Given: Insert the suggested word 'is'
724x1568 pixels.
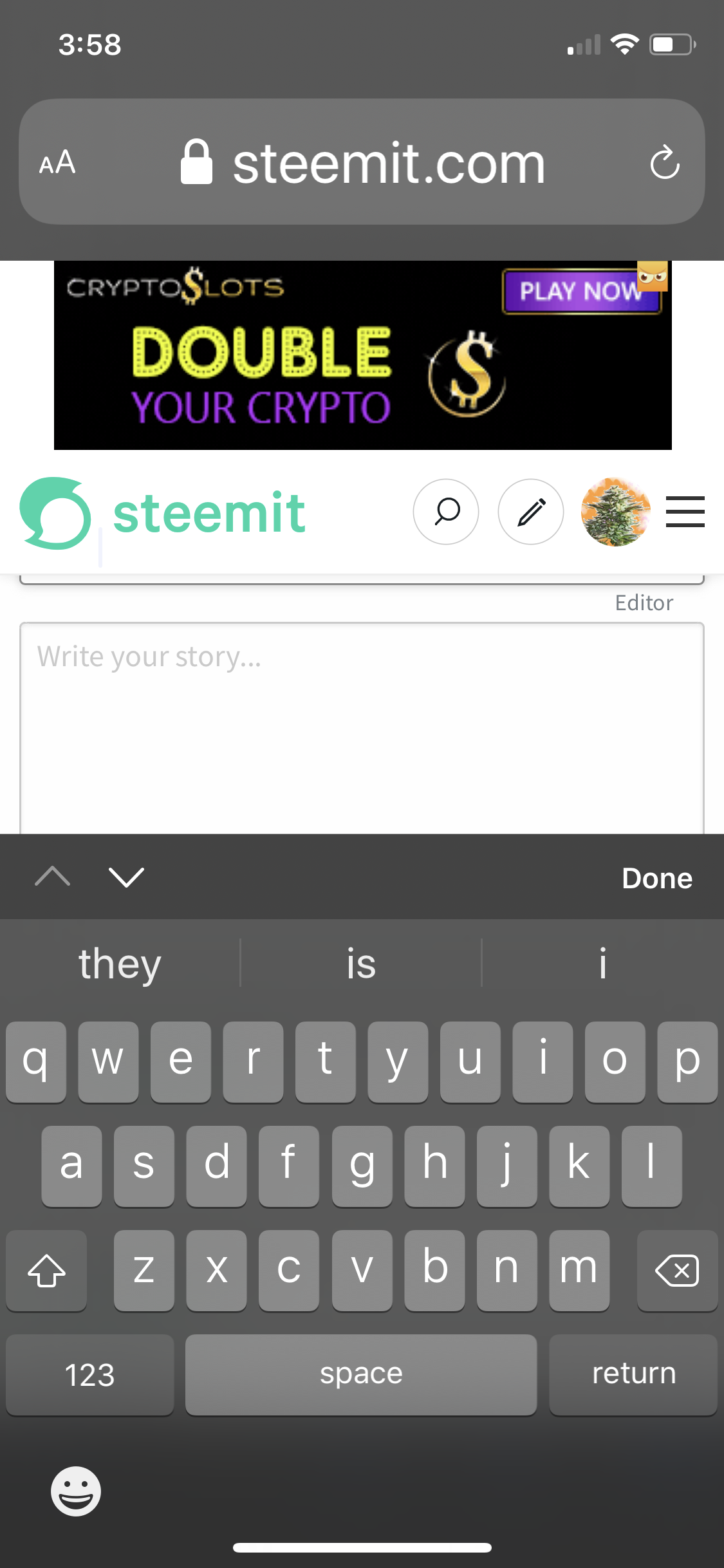Looking at the screenshot, I should [361, 964].
